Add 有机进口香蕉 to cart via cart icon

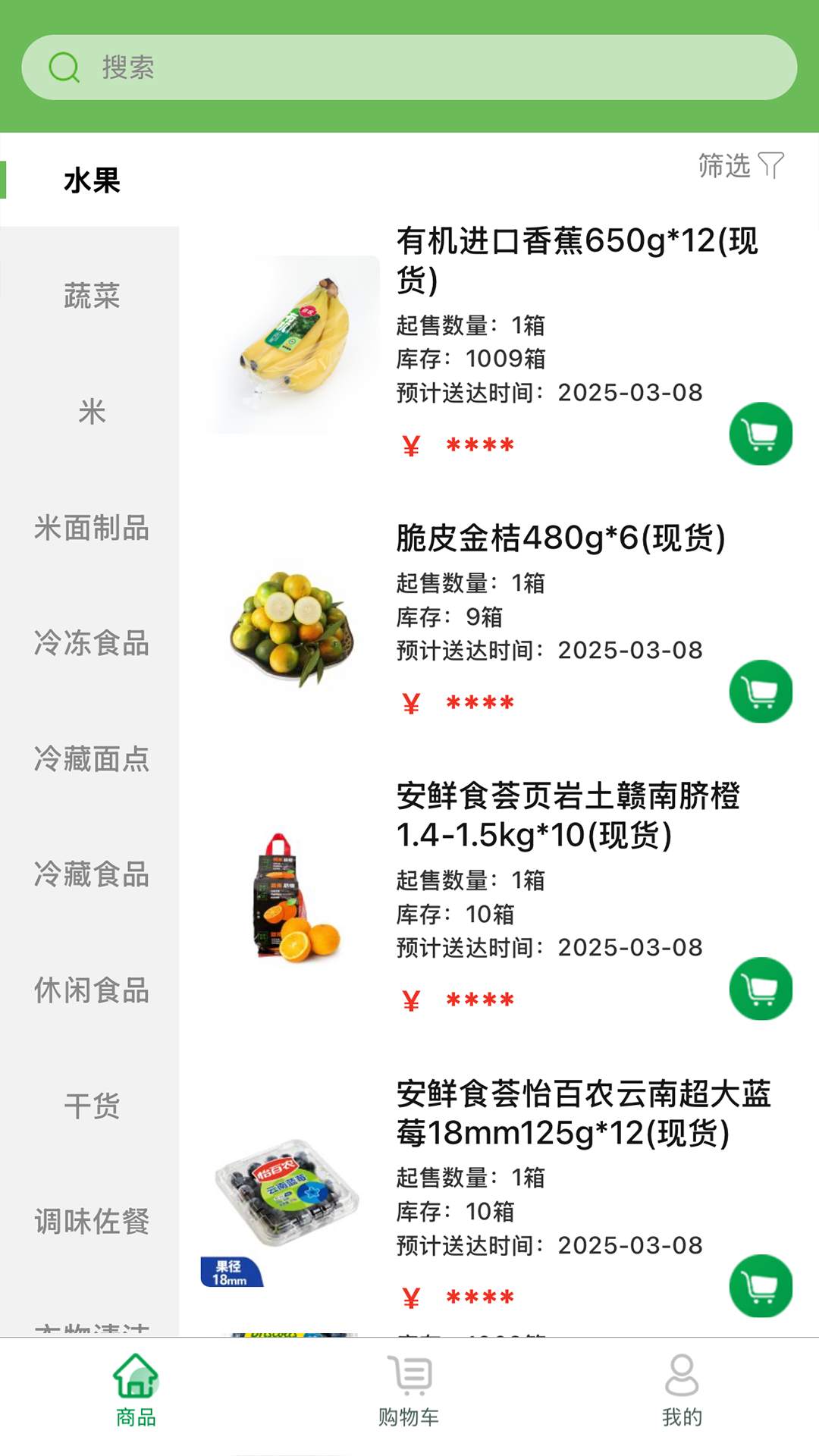click(761, 433)
